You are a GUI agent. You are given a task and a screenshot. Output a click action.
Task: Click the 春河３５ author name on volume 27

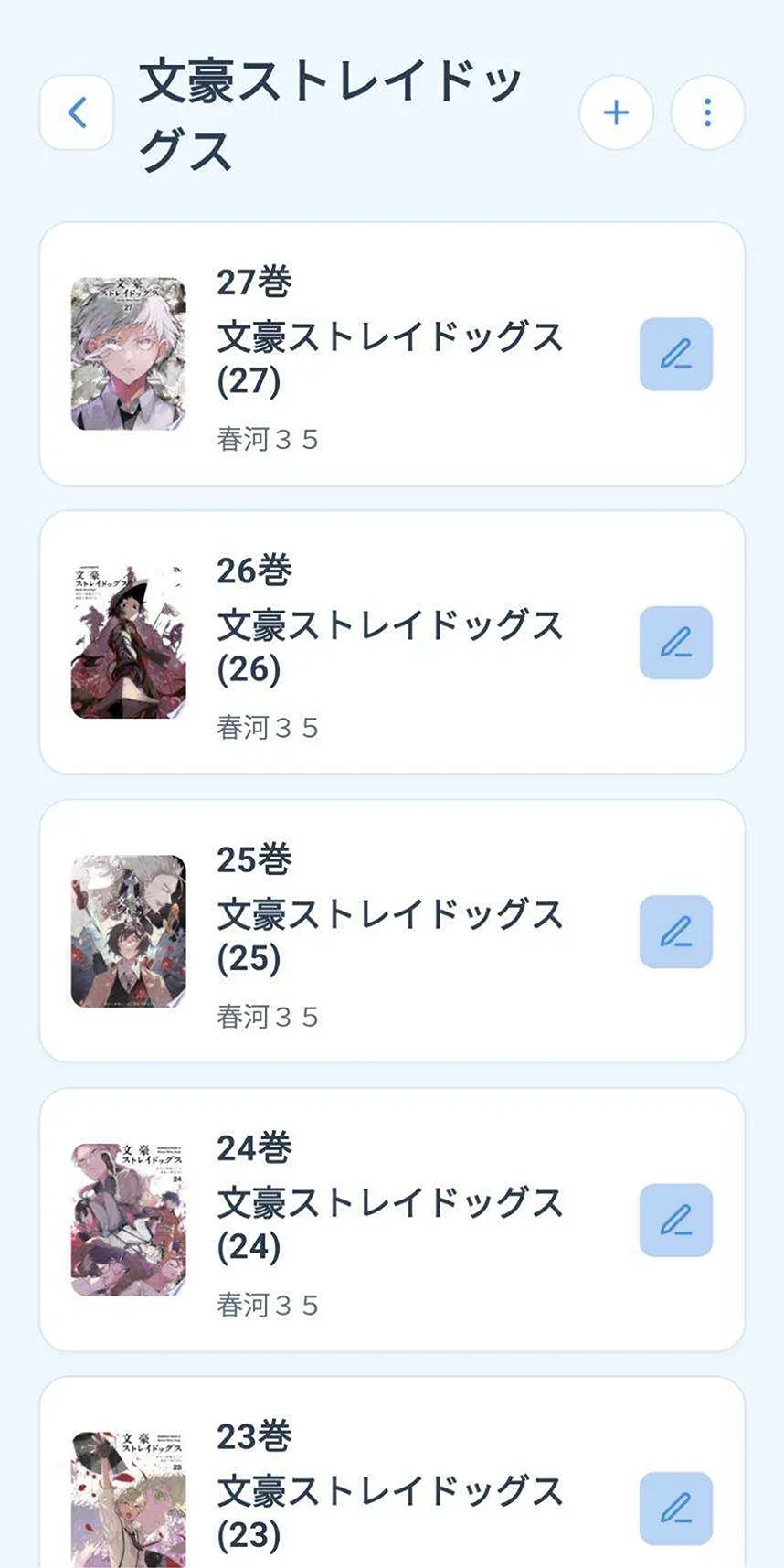268,438
